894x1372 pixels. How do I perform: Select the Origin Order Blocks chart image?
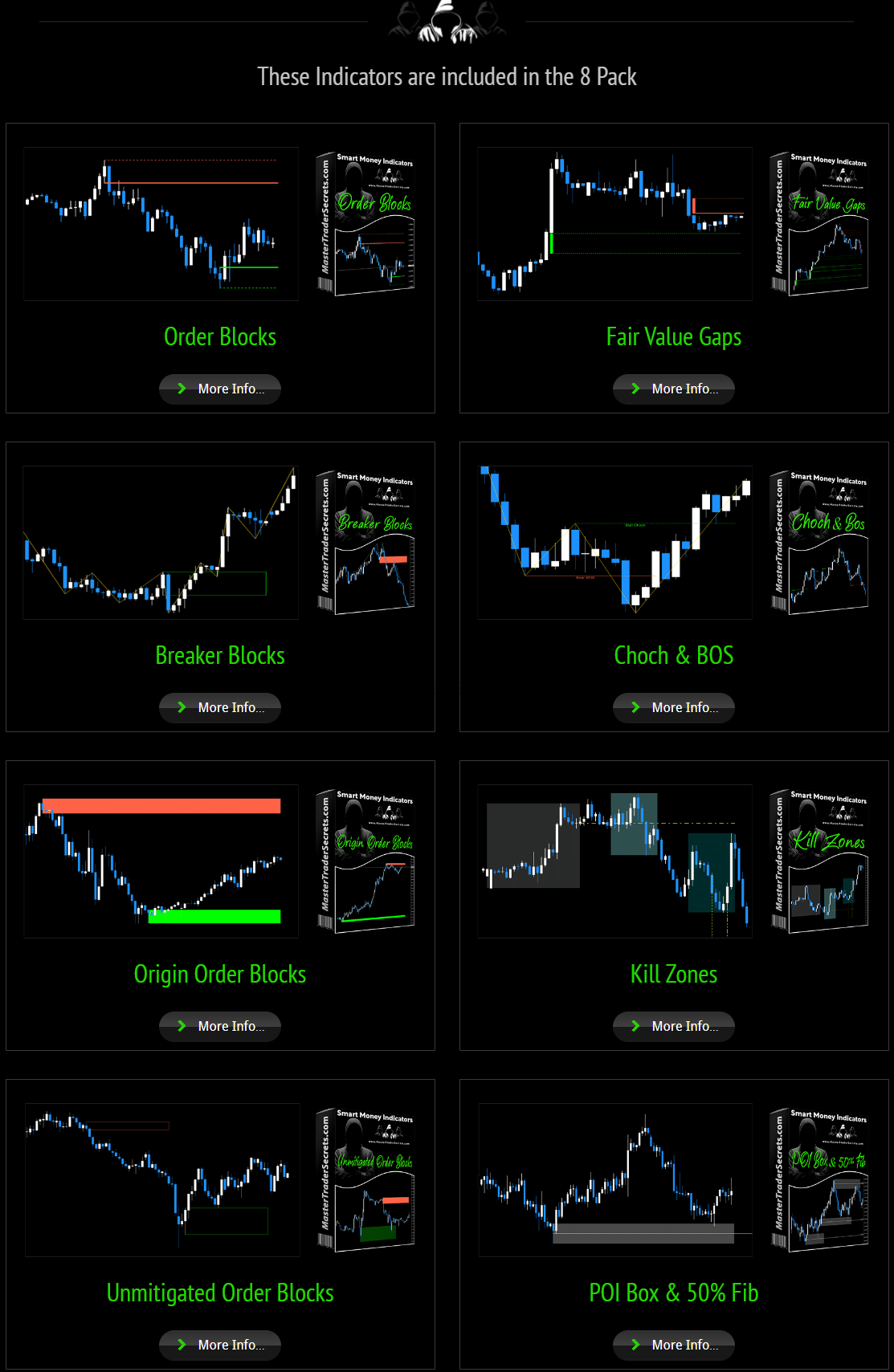161,861
